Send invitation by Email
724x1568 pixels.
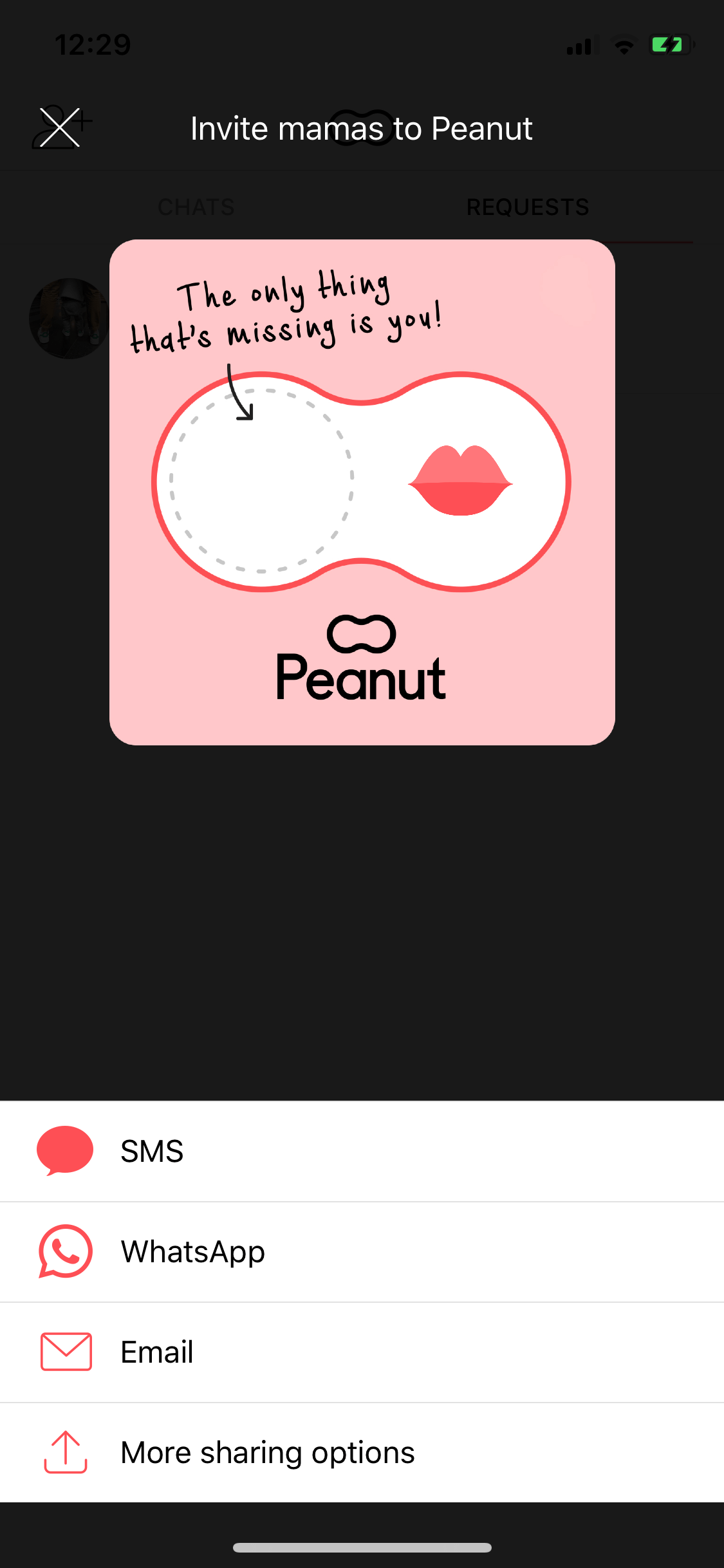[362, 1352]
